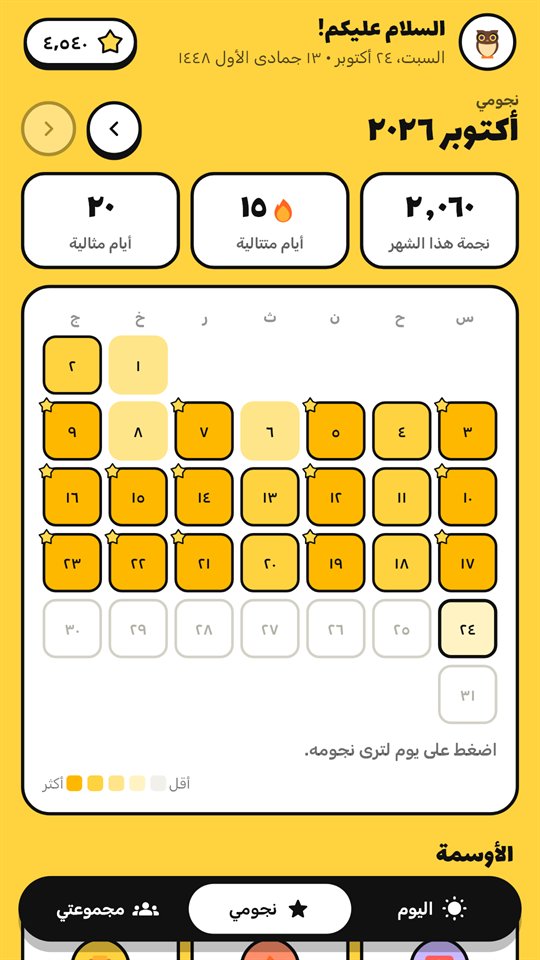This screenshot has width=540, height=960.
Task: Switch to the مجموعتي tab
Action: tap(107, 909)
